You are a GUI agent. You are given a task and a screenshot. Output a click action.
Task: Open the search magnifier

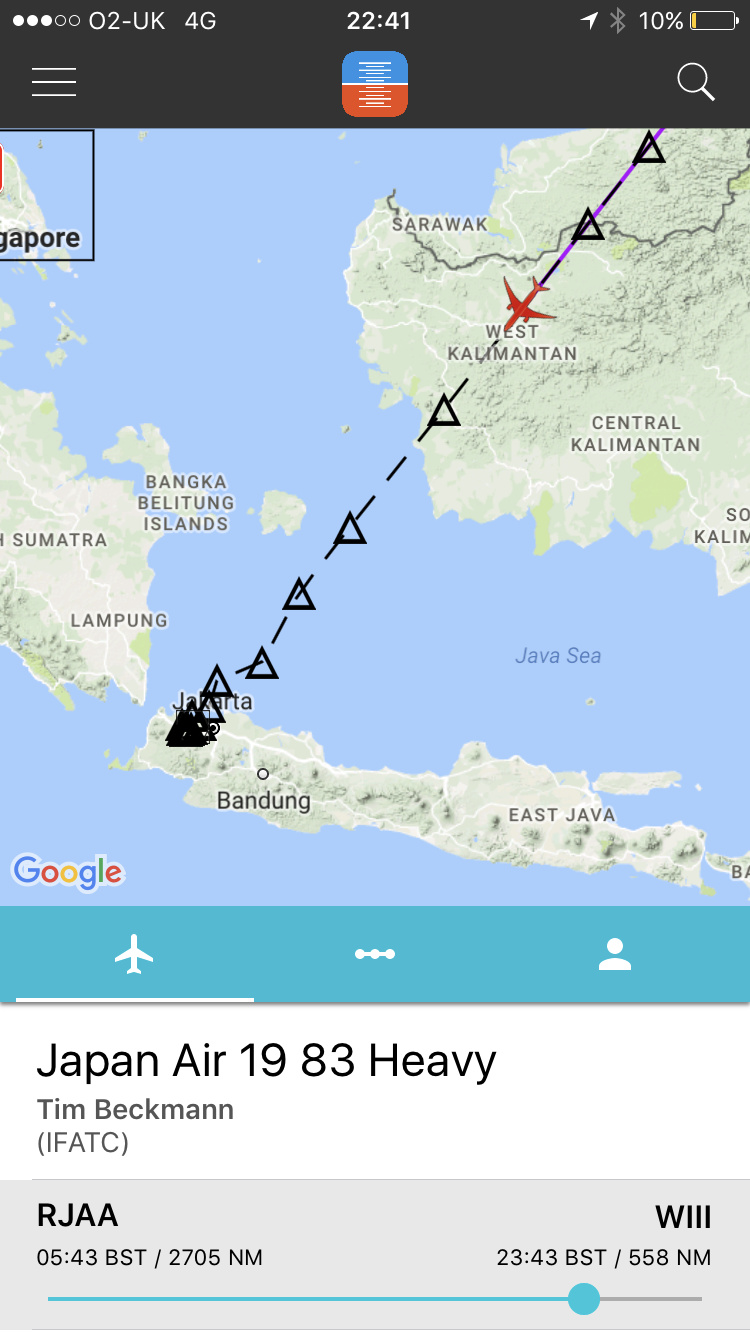pyautogui.click(x=696, y=82)
